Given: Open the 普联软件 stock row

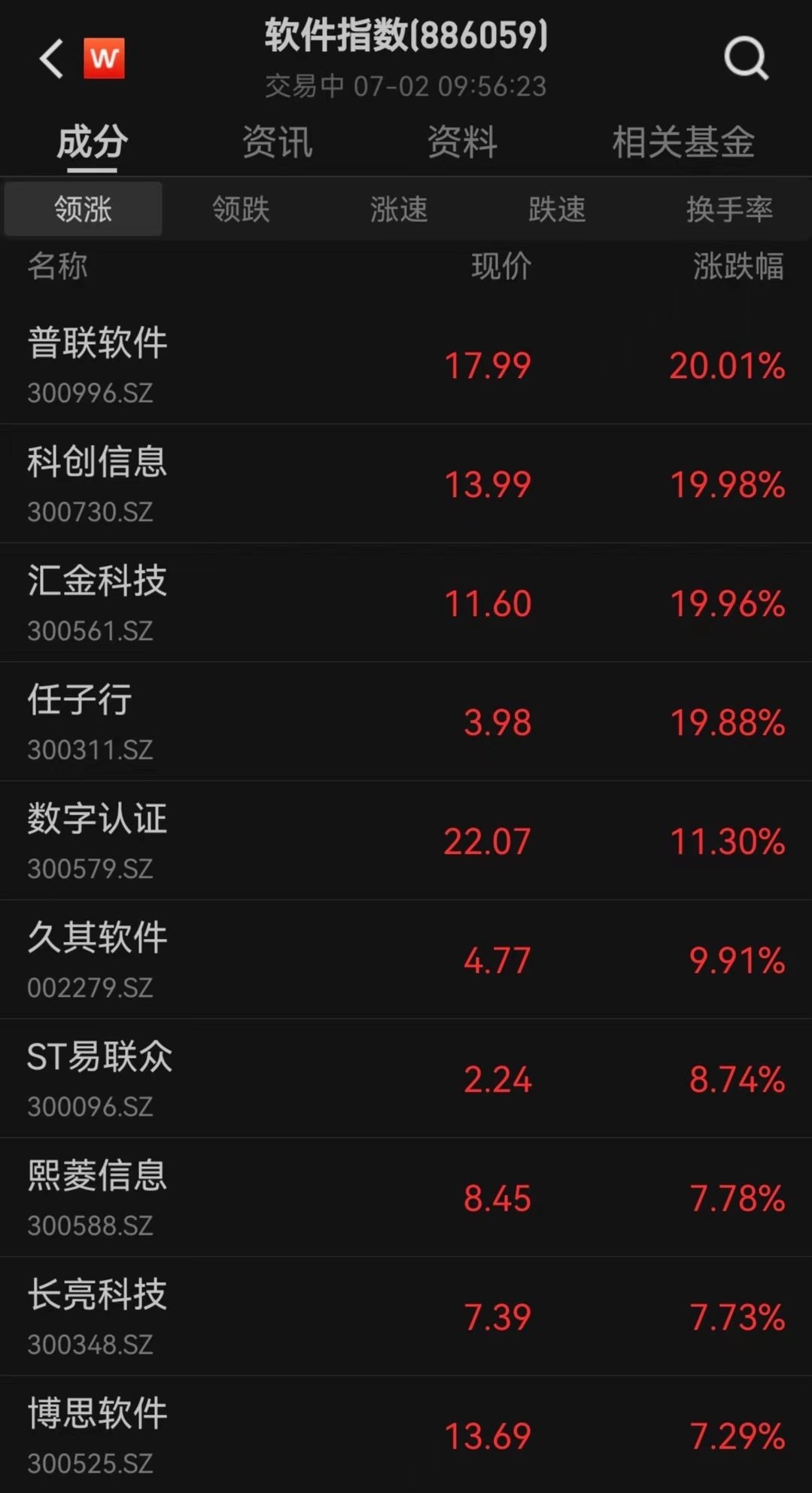Looking at the screenshot, I should point(406,365).
